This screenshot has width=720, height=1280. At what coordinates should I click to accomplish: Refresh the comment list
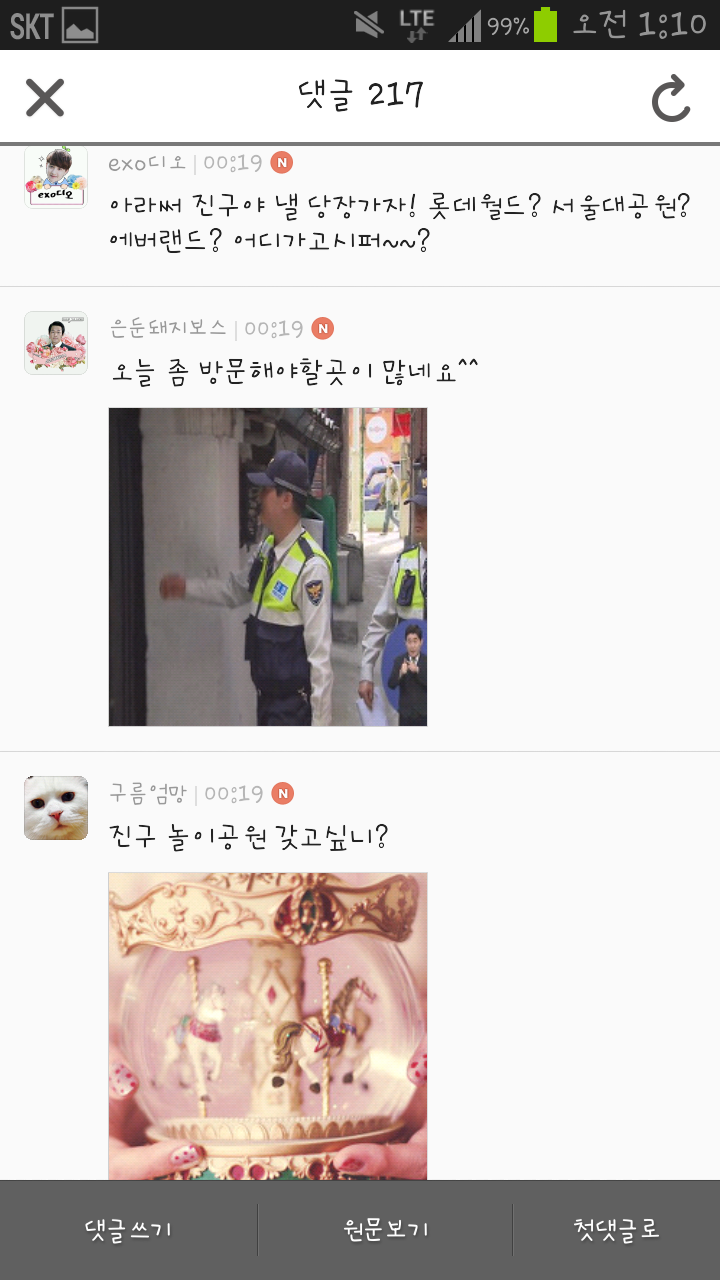click(x=671, y=98)
